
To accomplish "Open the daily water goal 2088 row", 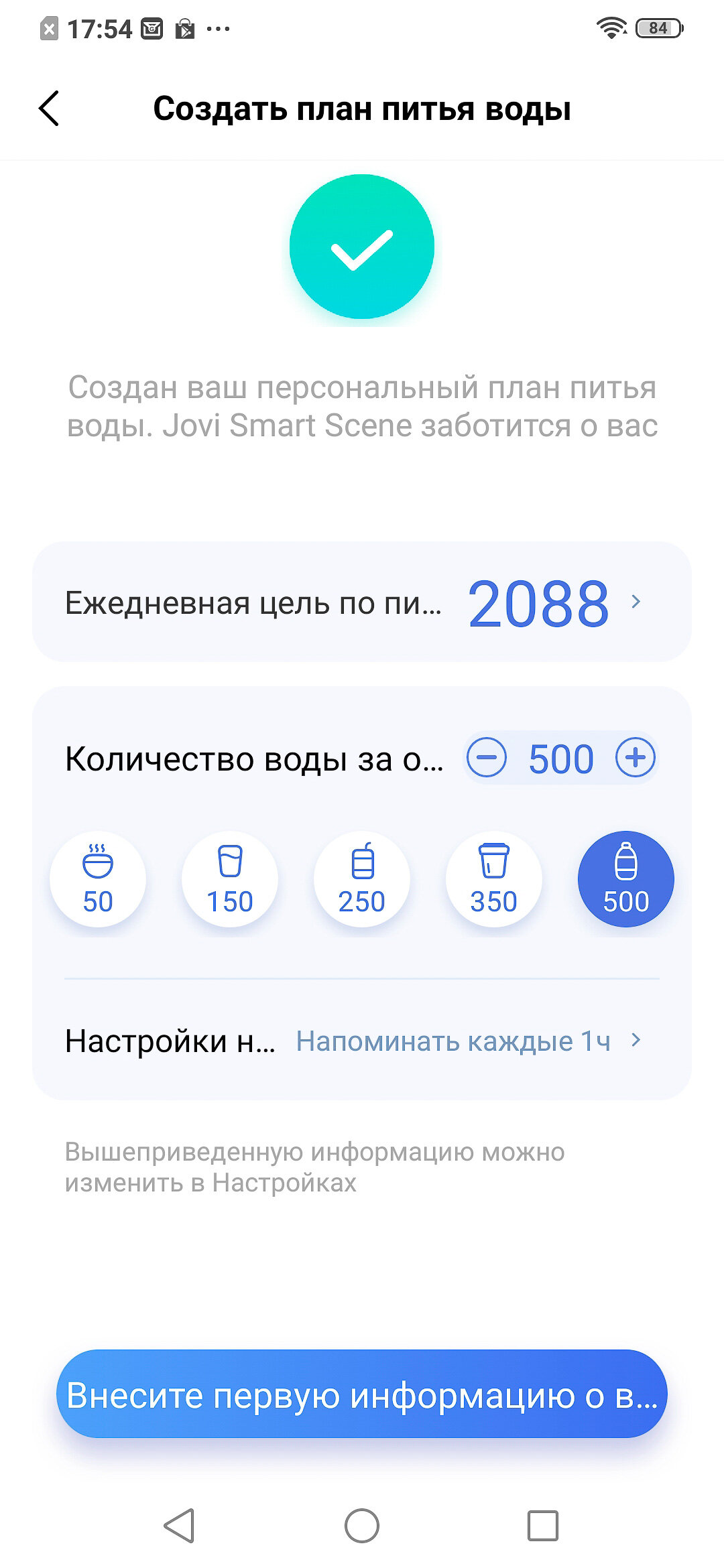I will 362,602.
